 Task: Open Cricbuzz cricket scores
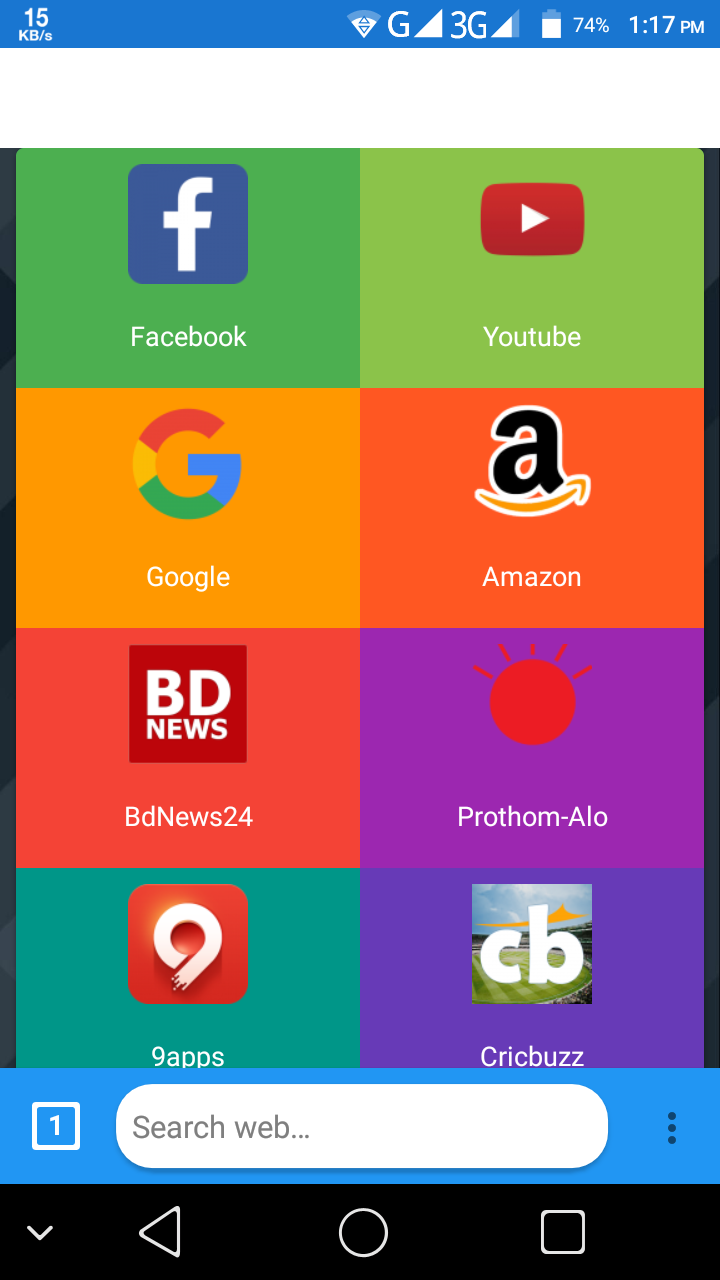(531, 950)
